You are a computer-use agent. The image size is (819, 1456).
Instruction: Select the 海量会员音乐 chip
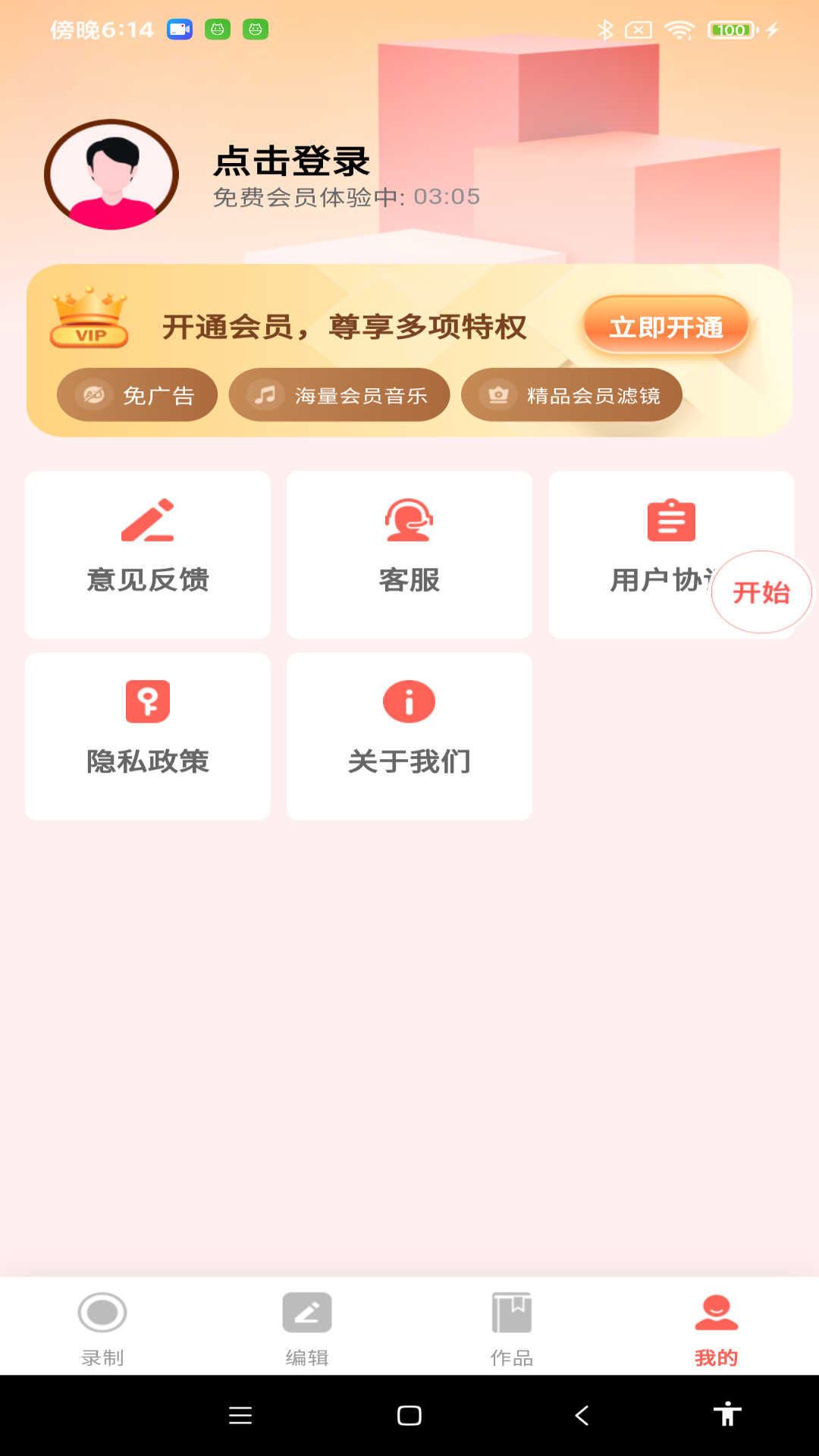click(339, 395)
